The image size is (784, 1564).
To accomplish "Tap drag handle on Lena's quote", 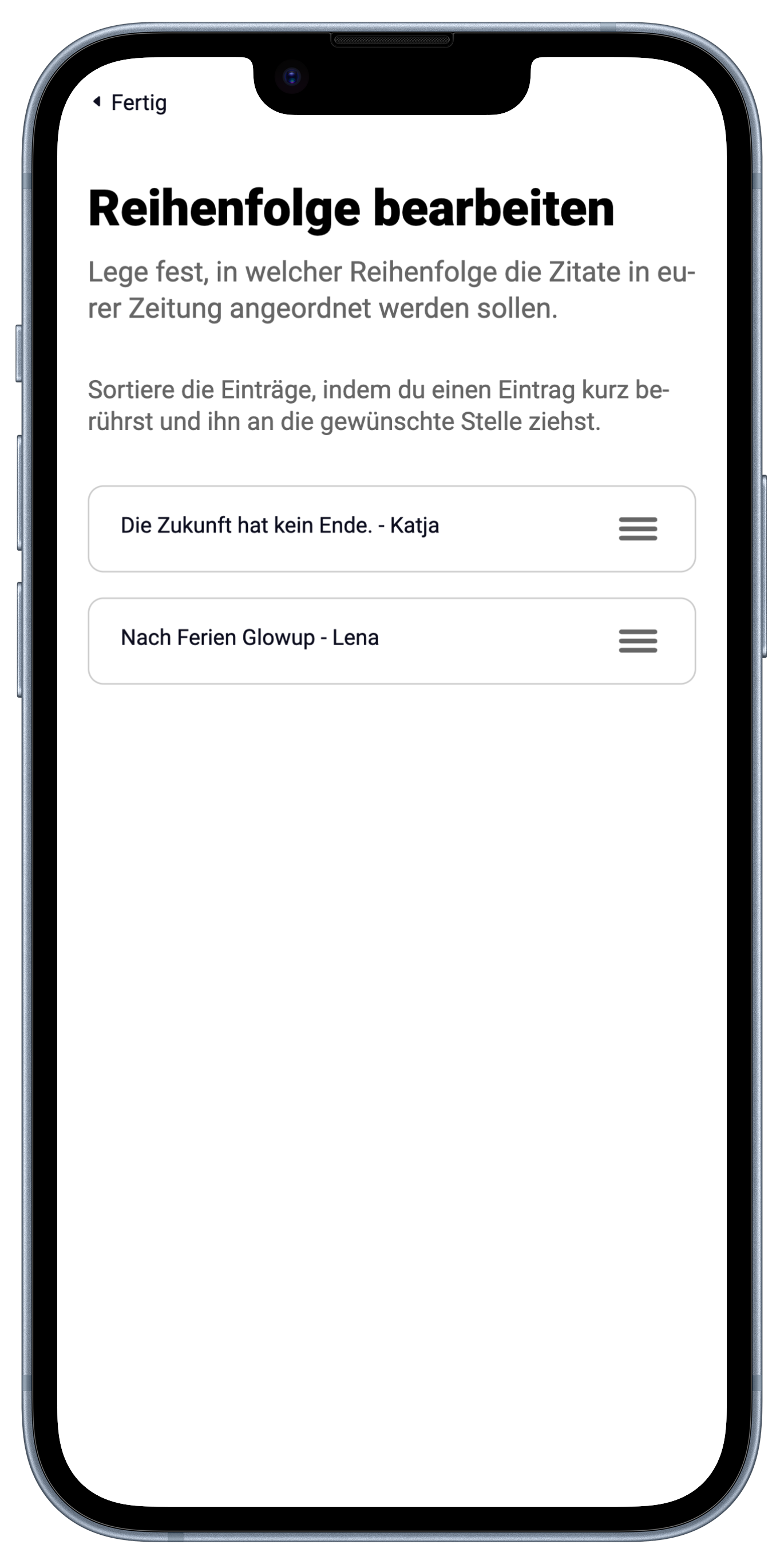I will [x=637, y=641].
